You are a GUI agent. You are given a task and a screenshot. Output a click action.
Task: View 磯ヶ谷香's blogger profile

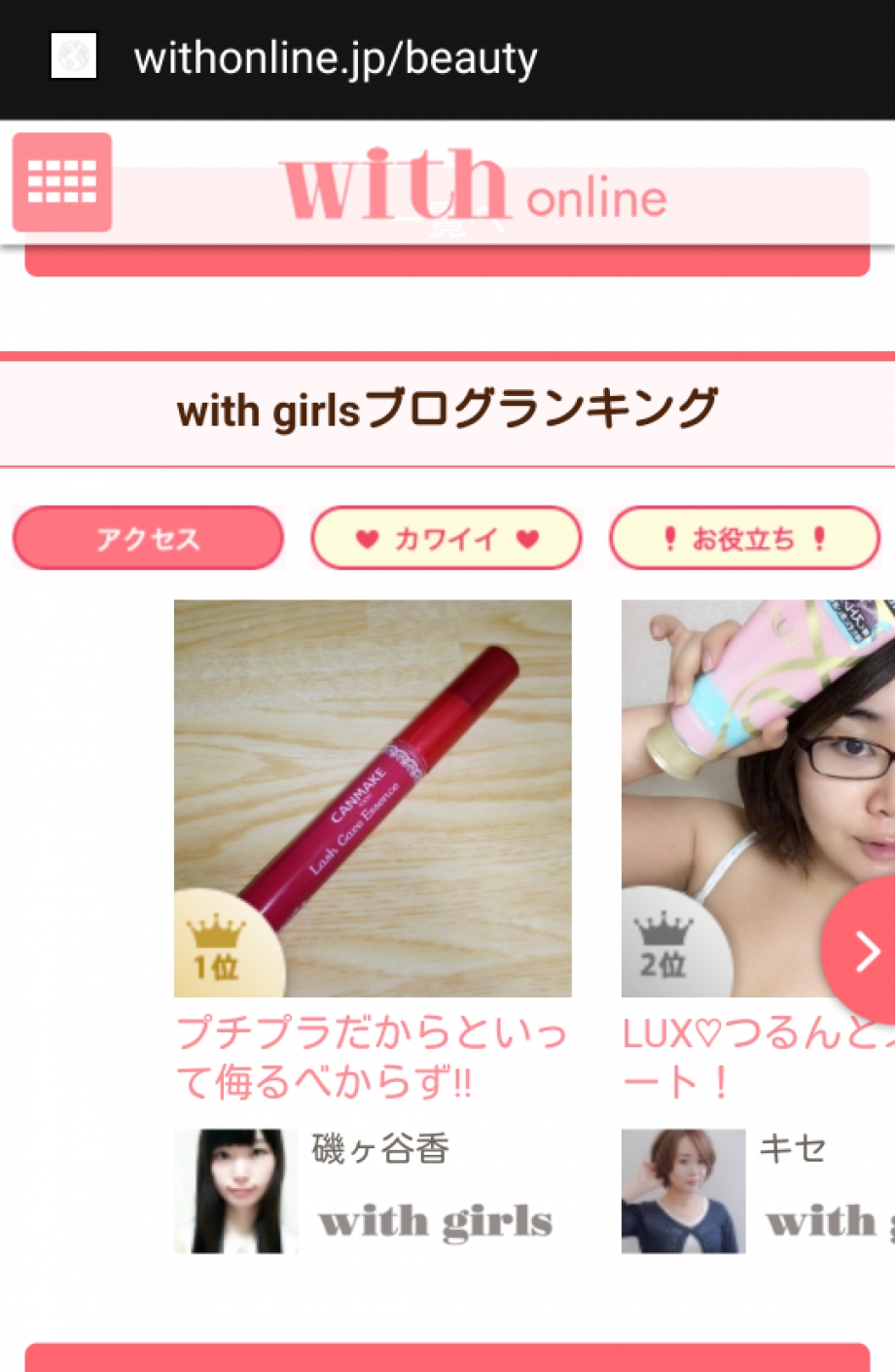click(x=236, y=1191)
